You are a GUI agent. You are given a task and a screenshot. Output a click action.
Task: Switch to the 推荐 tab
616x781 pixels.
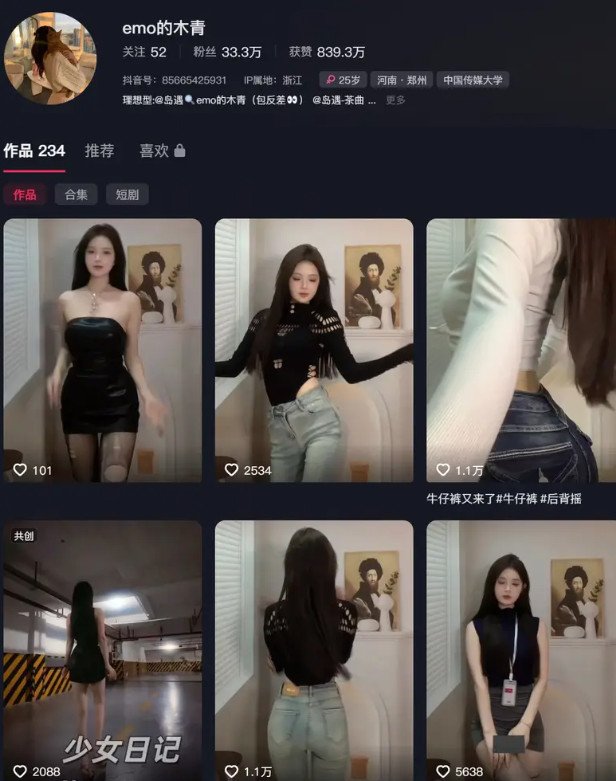[x=99, y=151]
